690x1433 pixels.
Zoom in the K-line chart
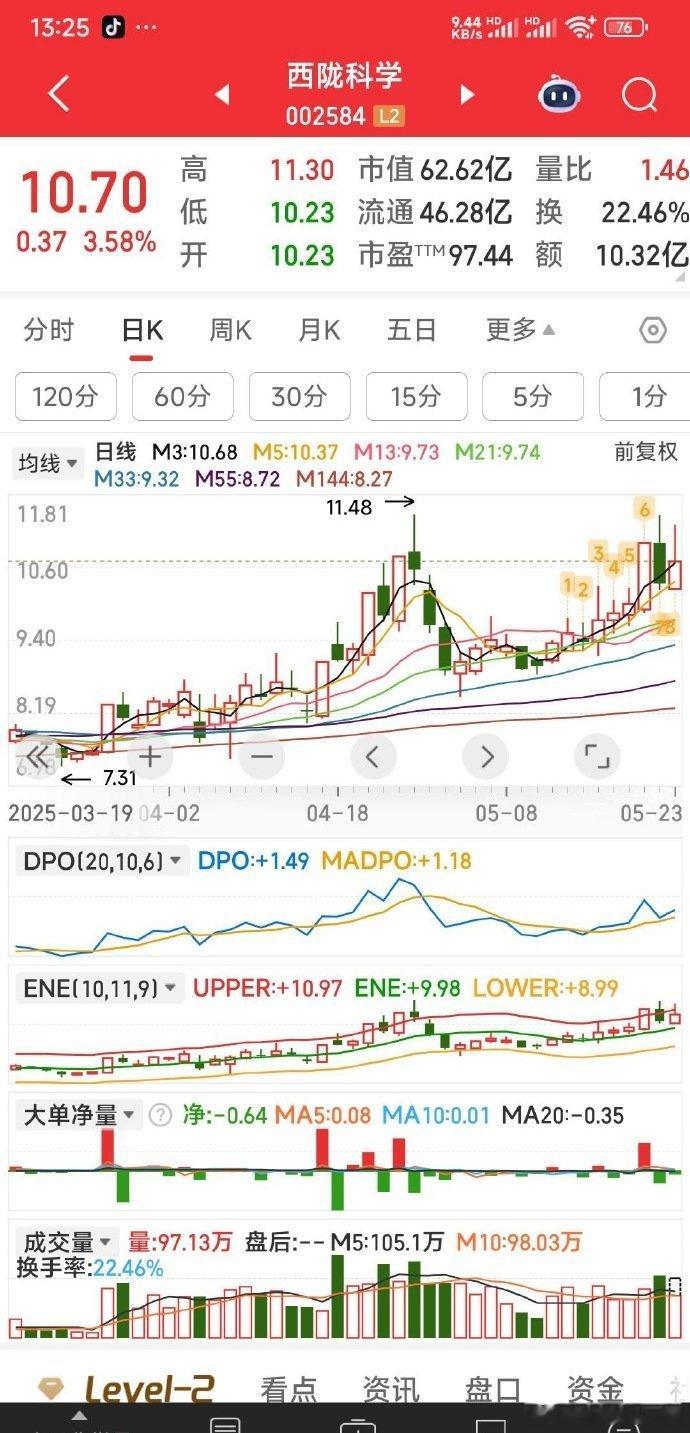coord(150,757)
